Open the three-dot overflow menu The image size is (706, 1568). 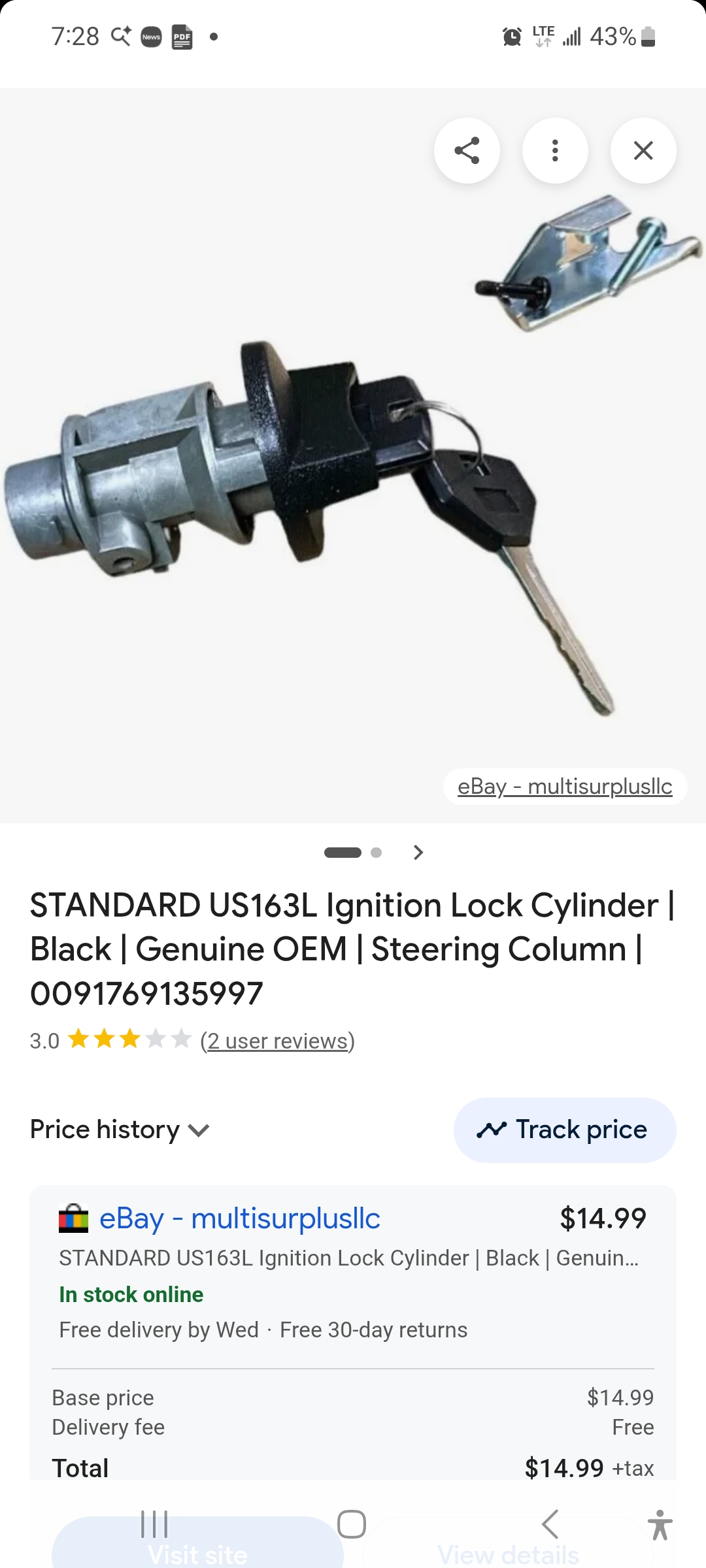coord(555,151)
